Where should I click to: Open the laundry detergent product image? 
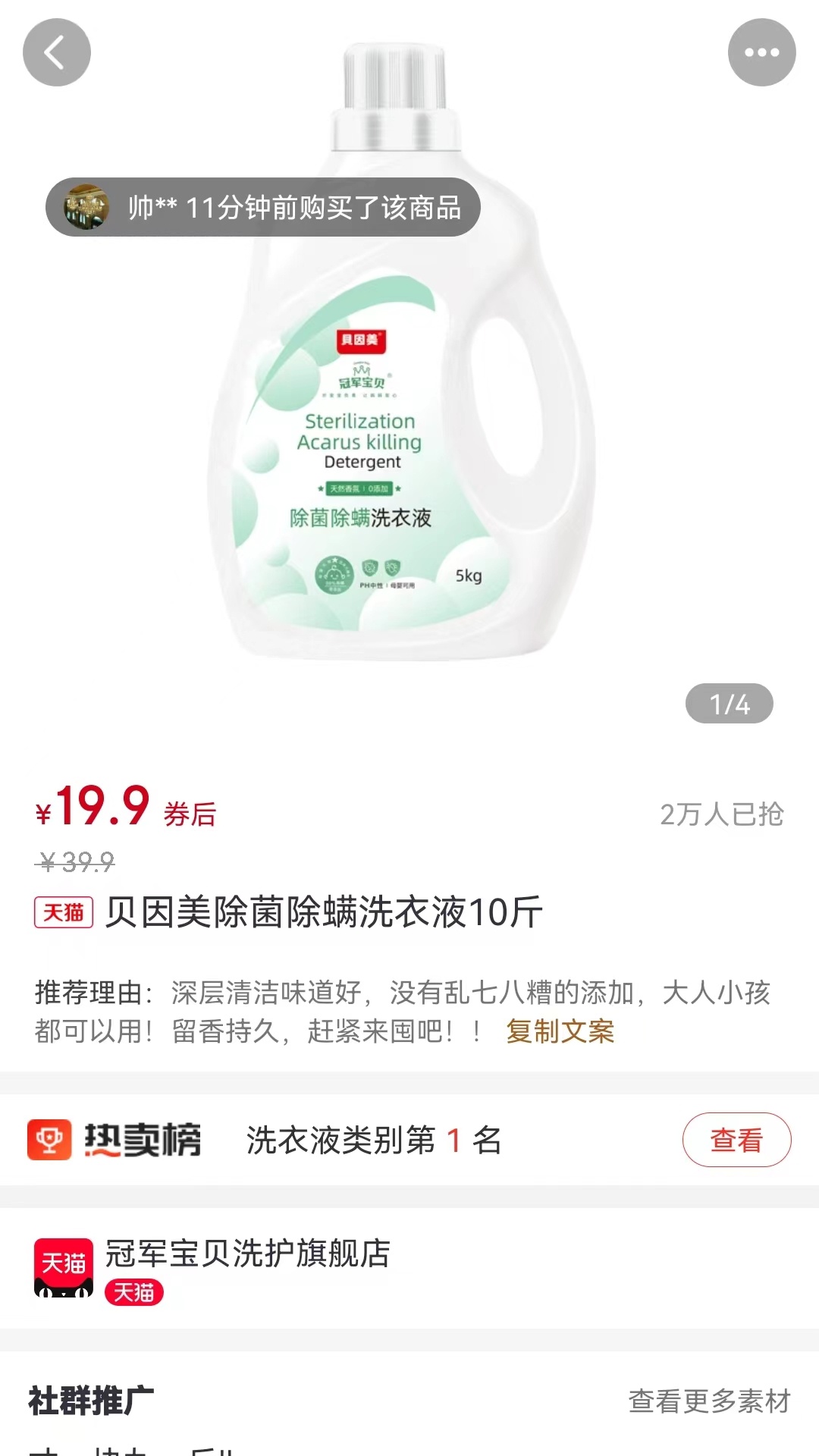click(x=402, y=425)
